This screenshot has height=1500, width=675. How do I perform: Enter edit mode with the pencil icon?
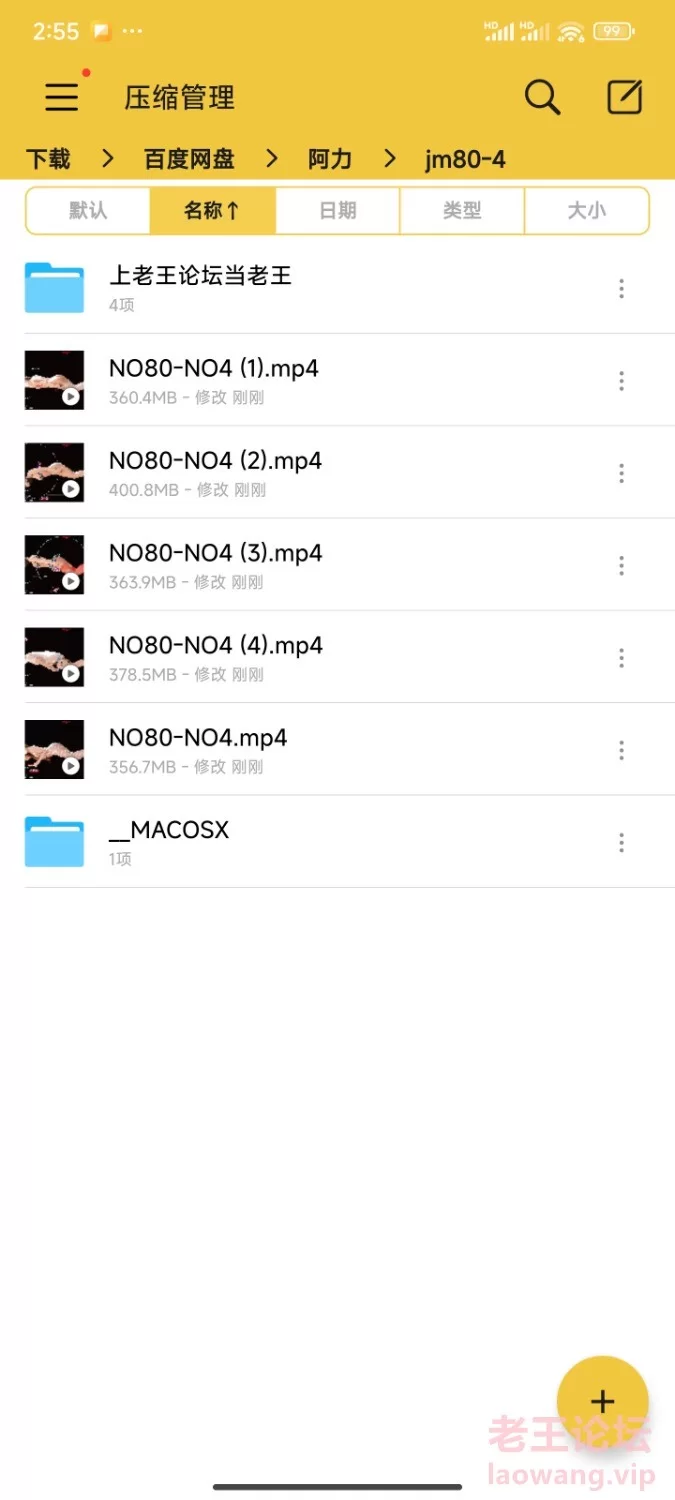[625, 97]
